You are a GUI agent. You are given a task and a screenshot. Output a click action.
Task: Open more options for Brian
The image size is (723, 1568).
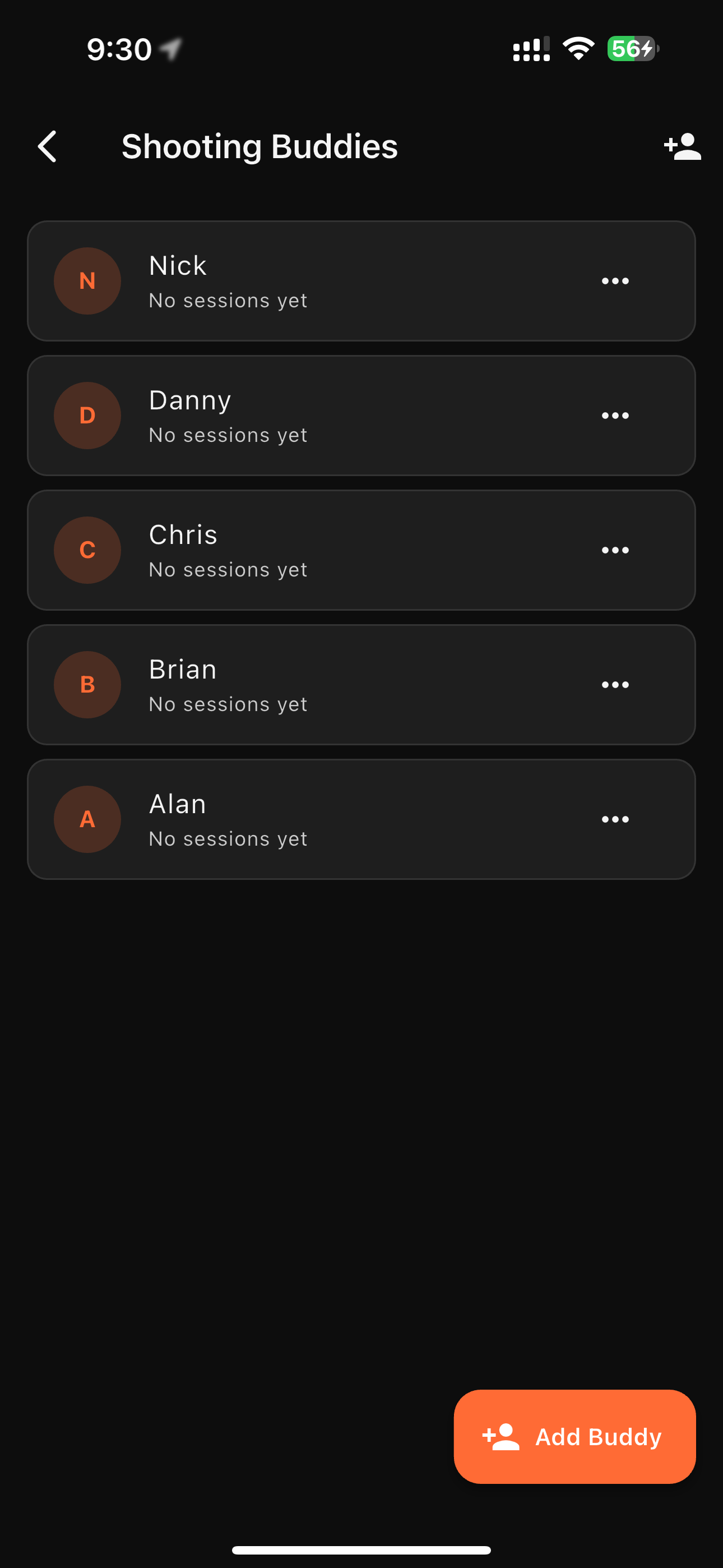[615, 685]
